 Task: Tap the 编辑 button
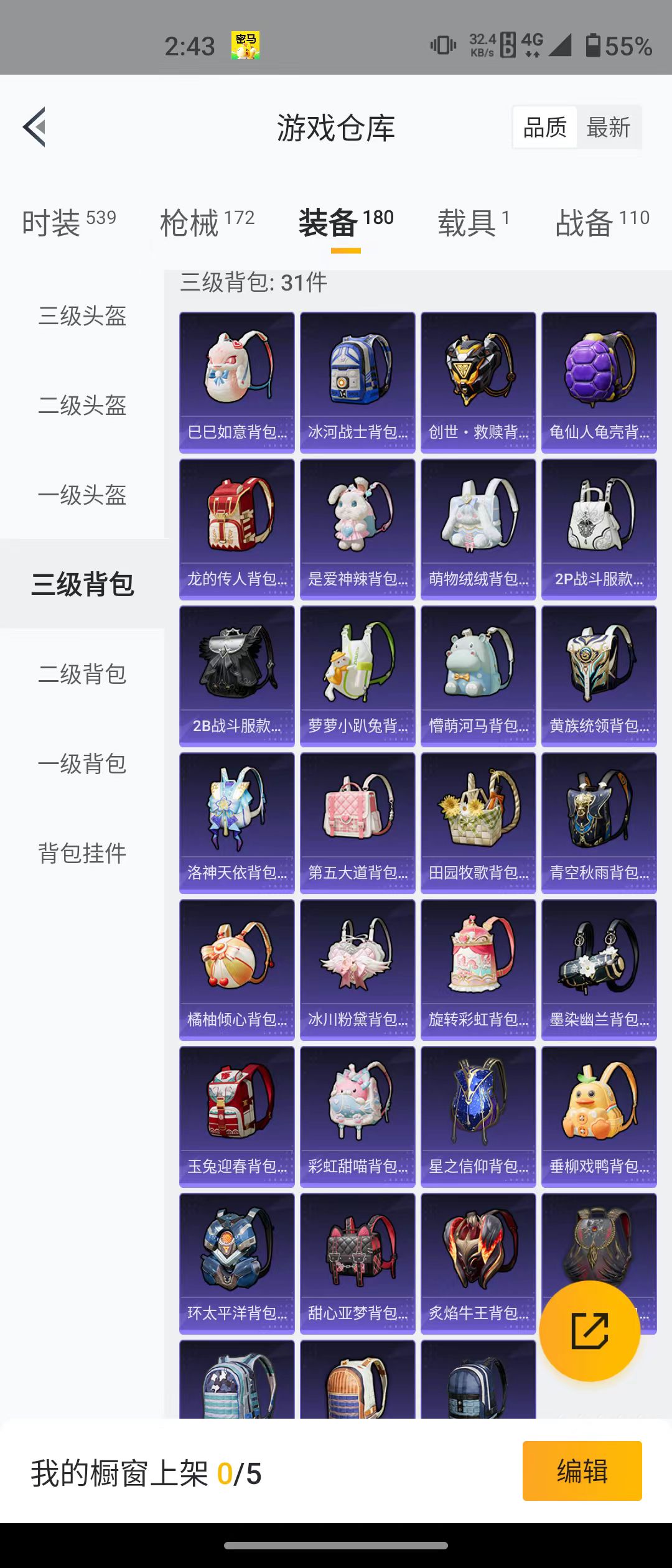pos(582,1471)
